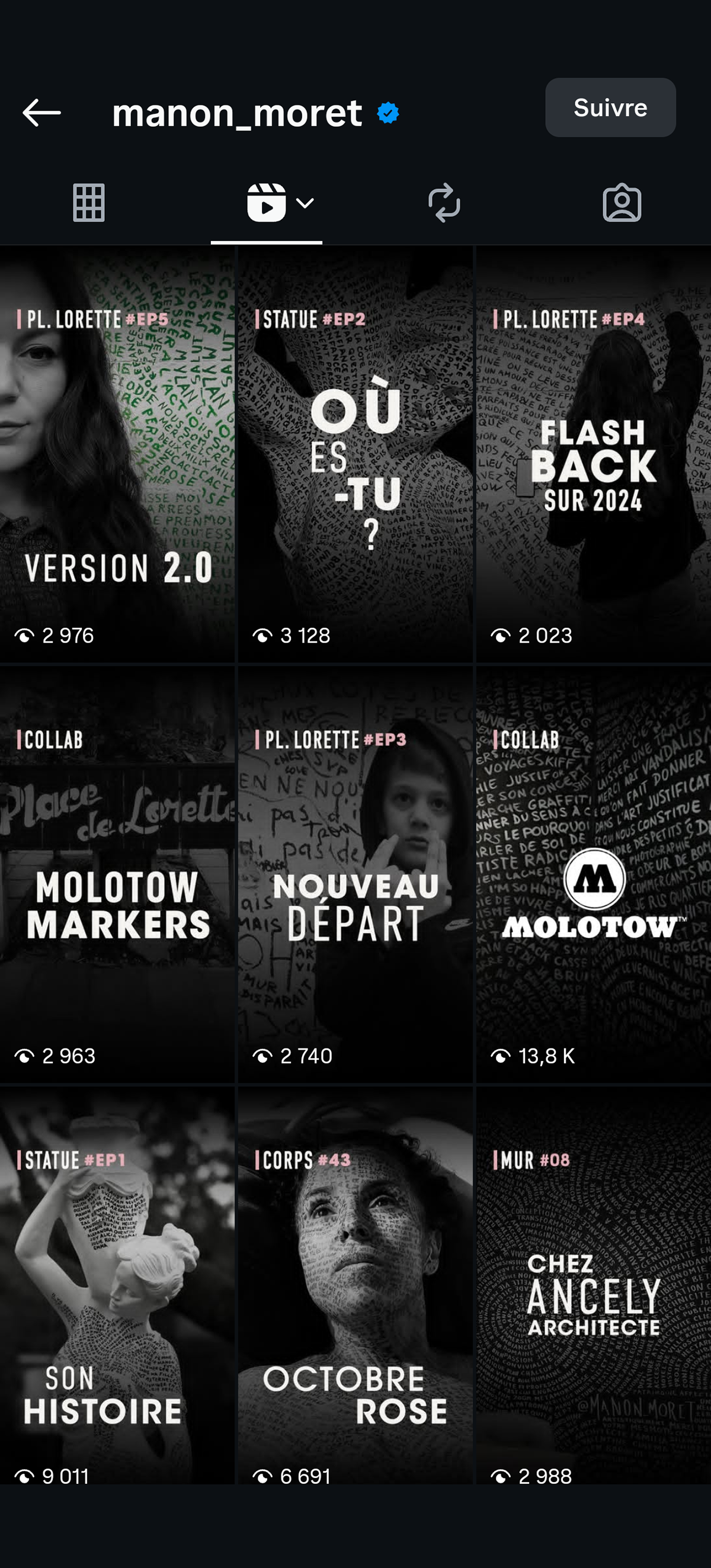This screenshot has width=711, height=1568.
Task: Switch to the posts grid tab
Action: click(x=89, y=203)
